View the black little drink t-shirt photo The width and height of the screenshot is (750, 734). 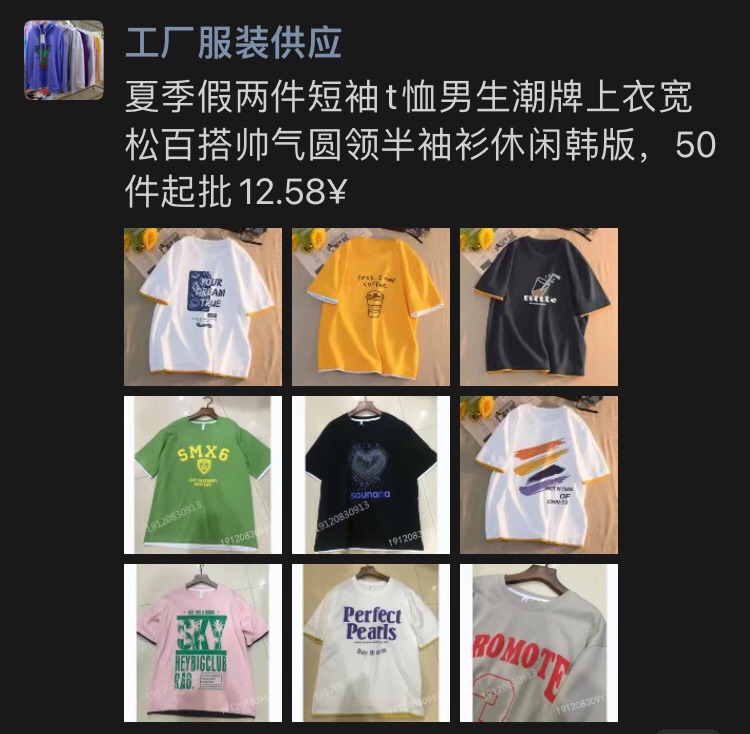[x=539, y=307]
